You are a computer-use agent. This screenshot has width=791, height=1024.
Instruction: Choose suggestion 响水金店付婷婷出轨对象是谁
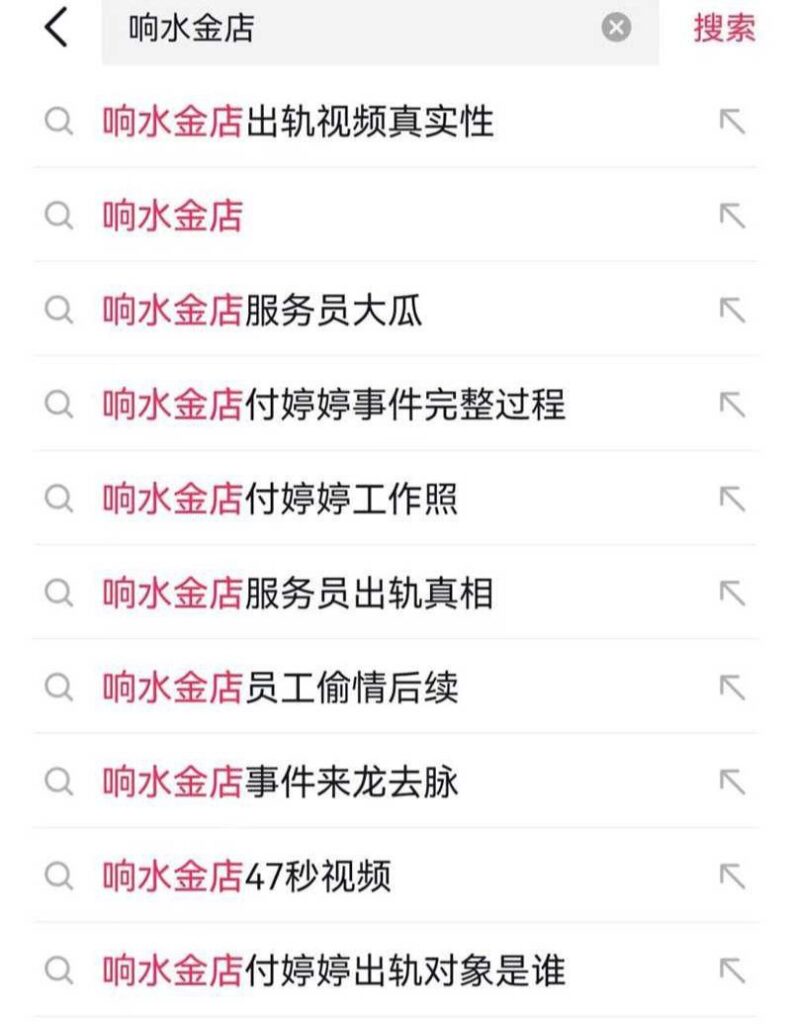coord(334,971)
